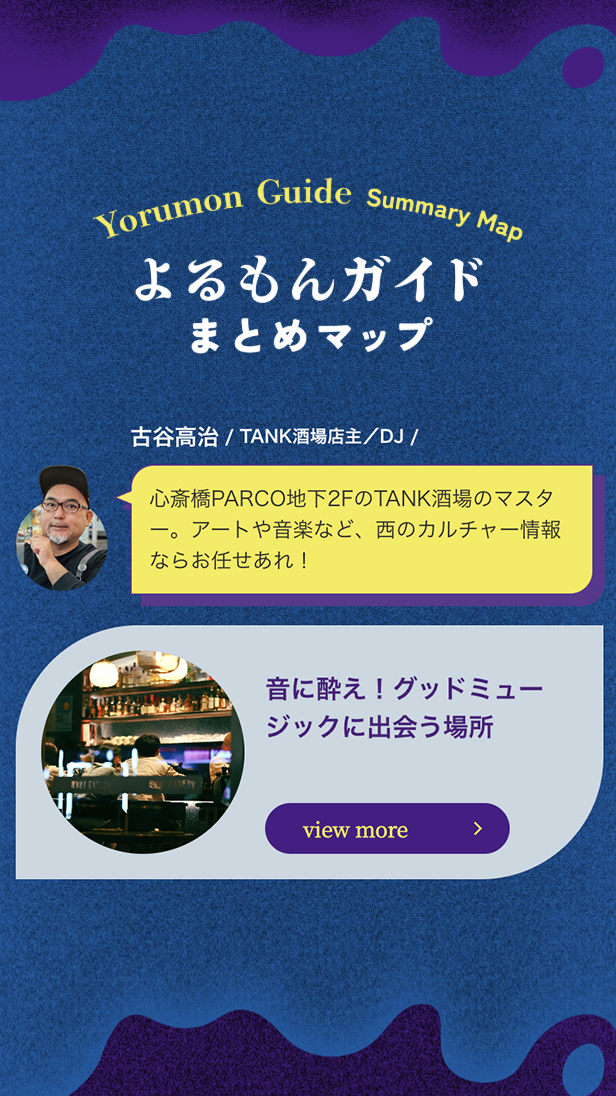Tap the view more button
This screenshot has height=1096, width=616.
point(387,829)
